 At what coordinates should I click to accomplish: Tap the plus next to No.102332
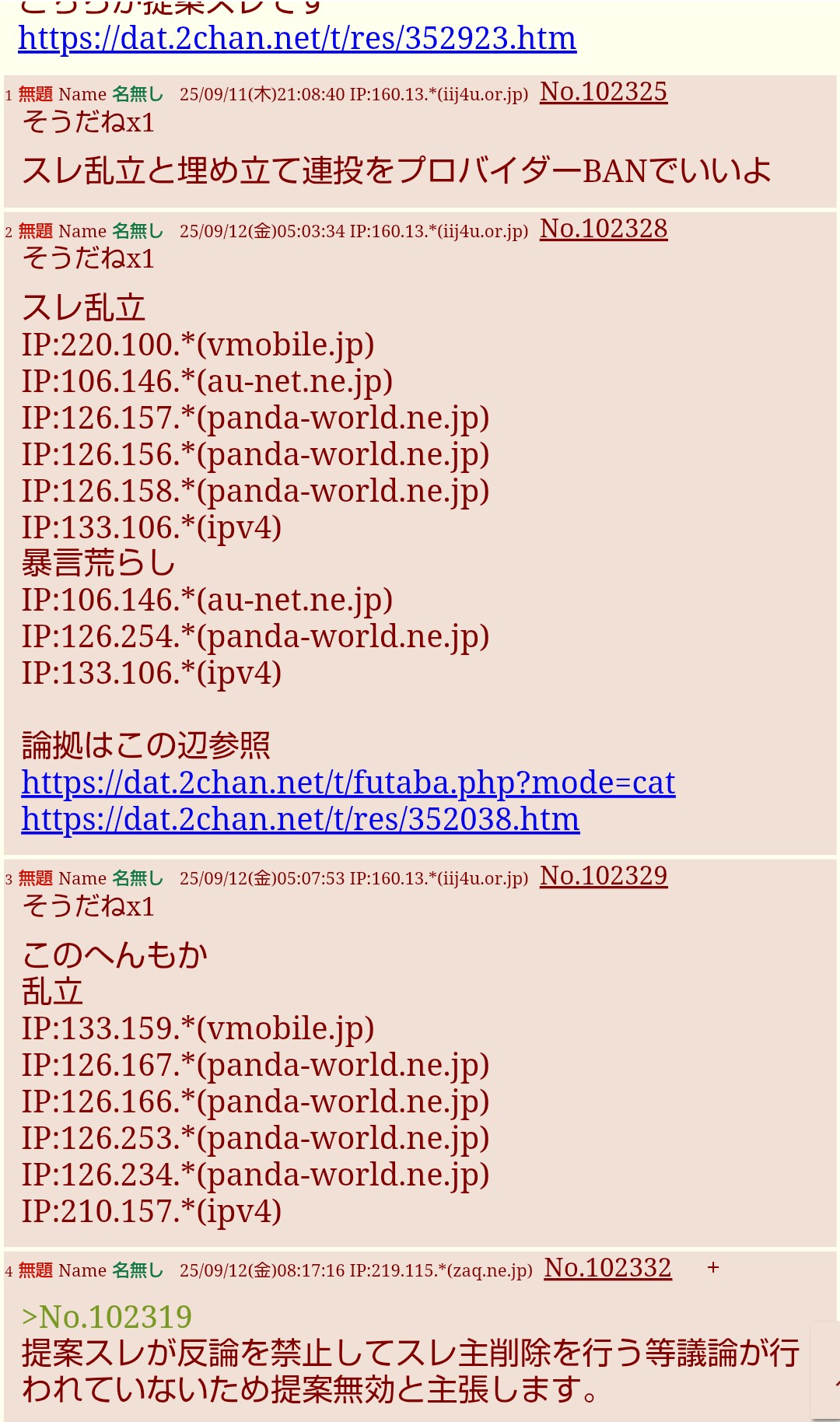[x=712, y=1268]
